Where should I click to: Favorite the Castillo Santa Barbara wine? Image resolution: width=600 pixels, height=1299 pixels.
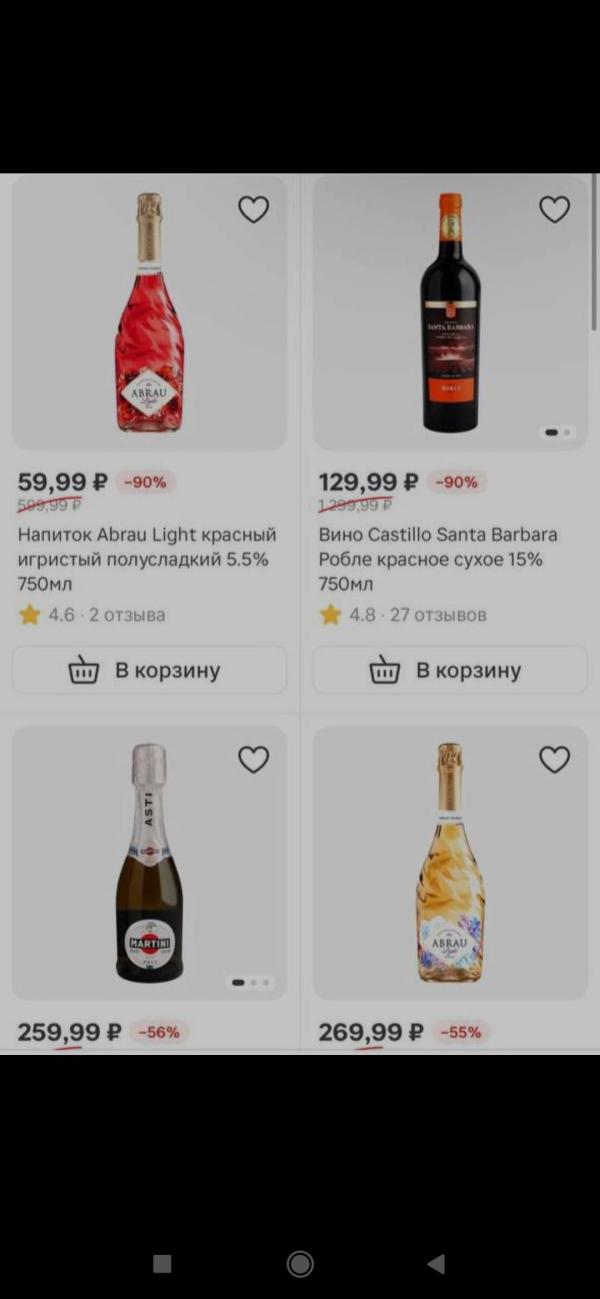554,209
